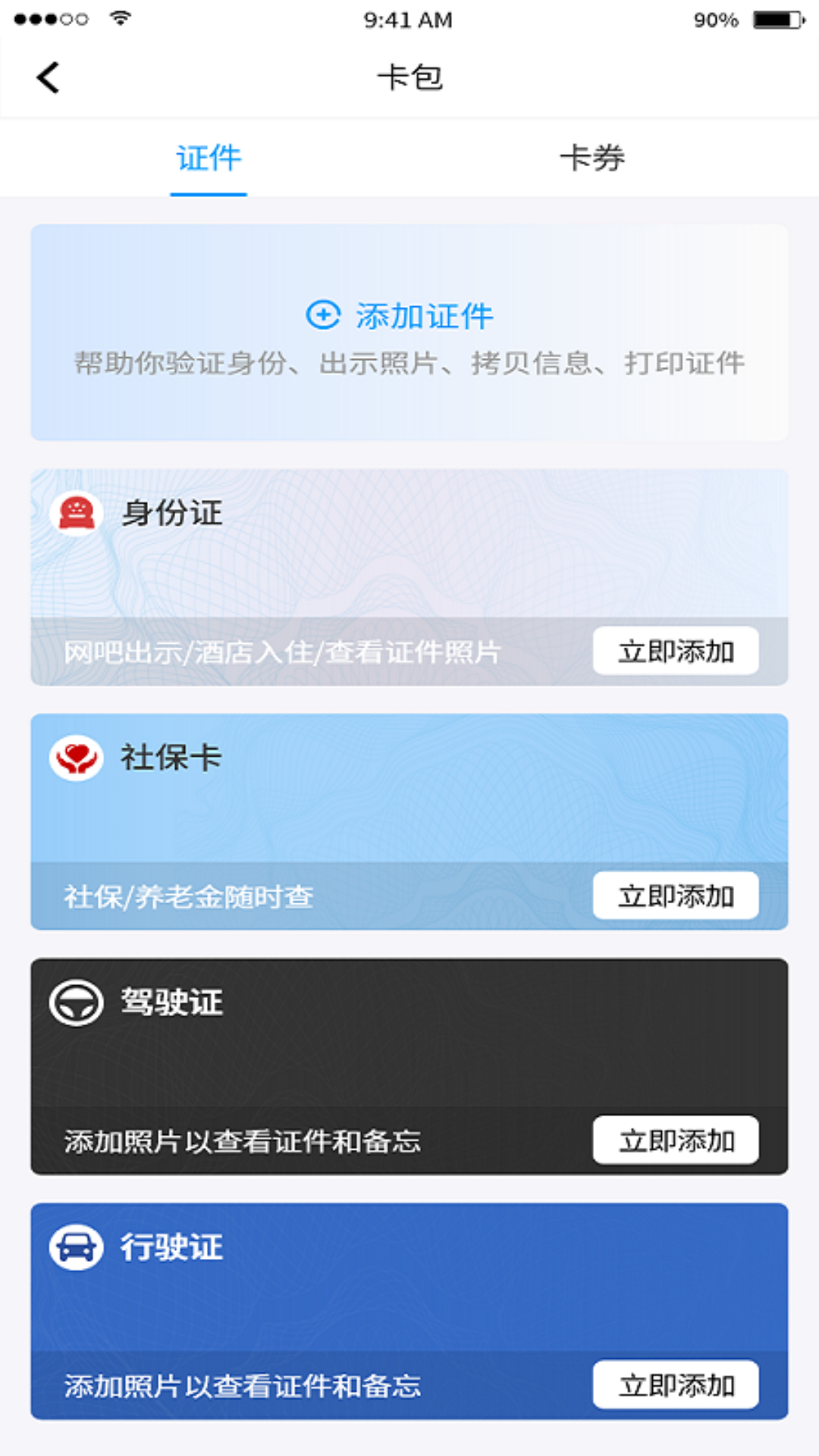819x1456 pixels.
Task: Click 立即添加 on the 驾驶证 card
Action: click(x=675, y=1140)
